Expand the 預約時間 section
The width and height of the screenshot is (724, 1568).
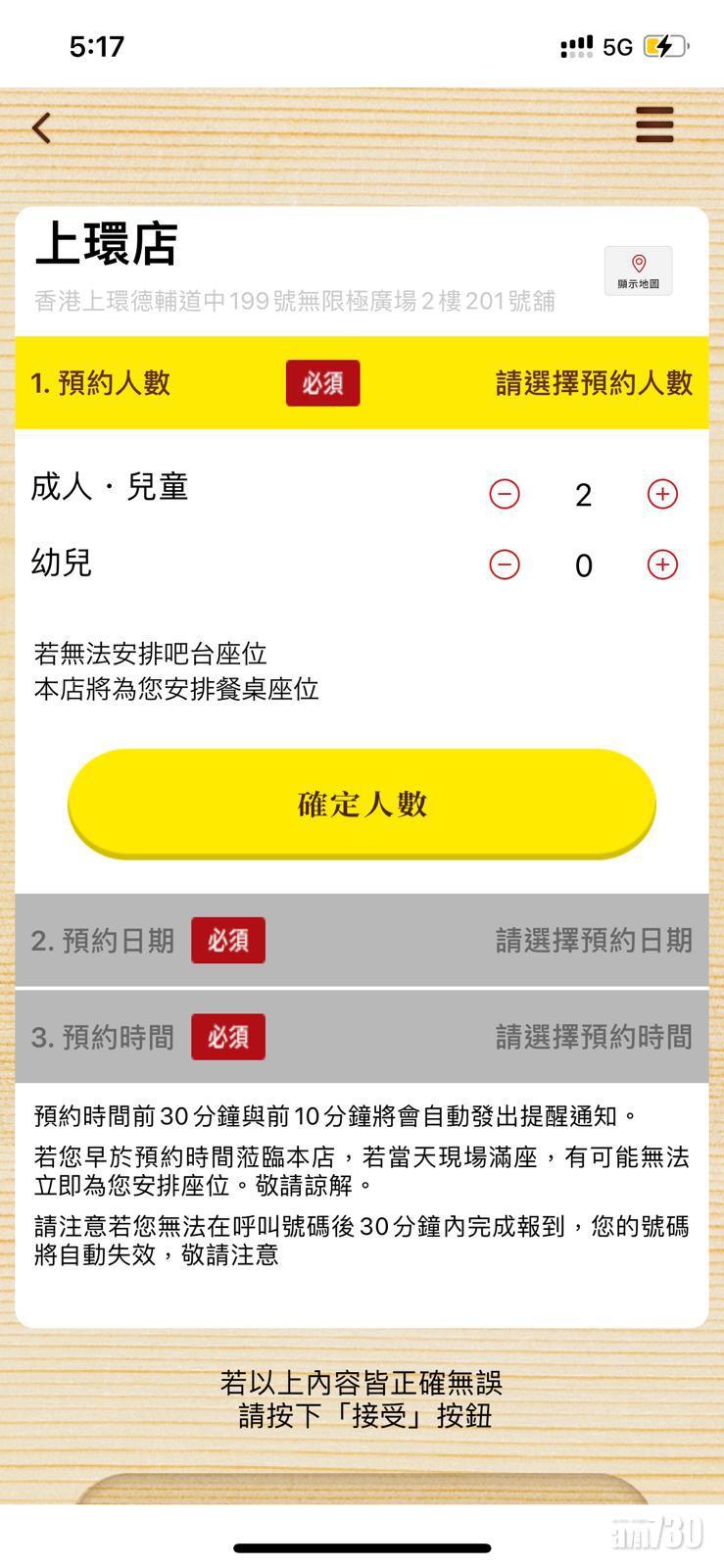[x=362, y=1037]
